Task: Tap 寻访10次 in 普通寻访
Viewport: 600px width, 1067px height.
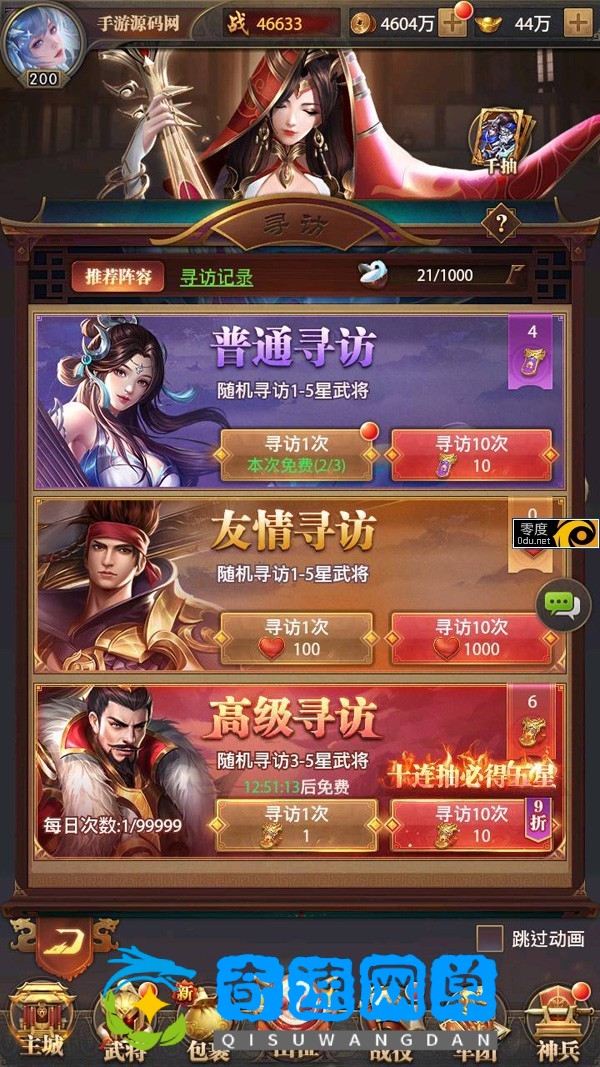Action: coord(470,455)
